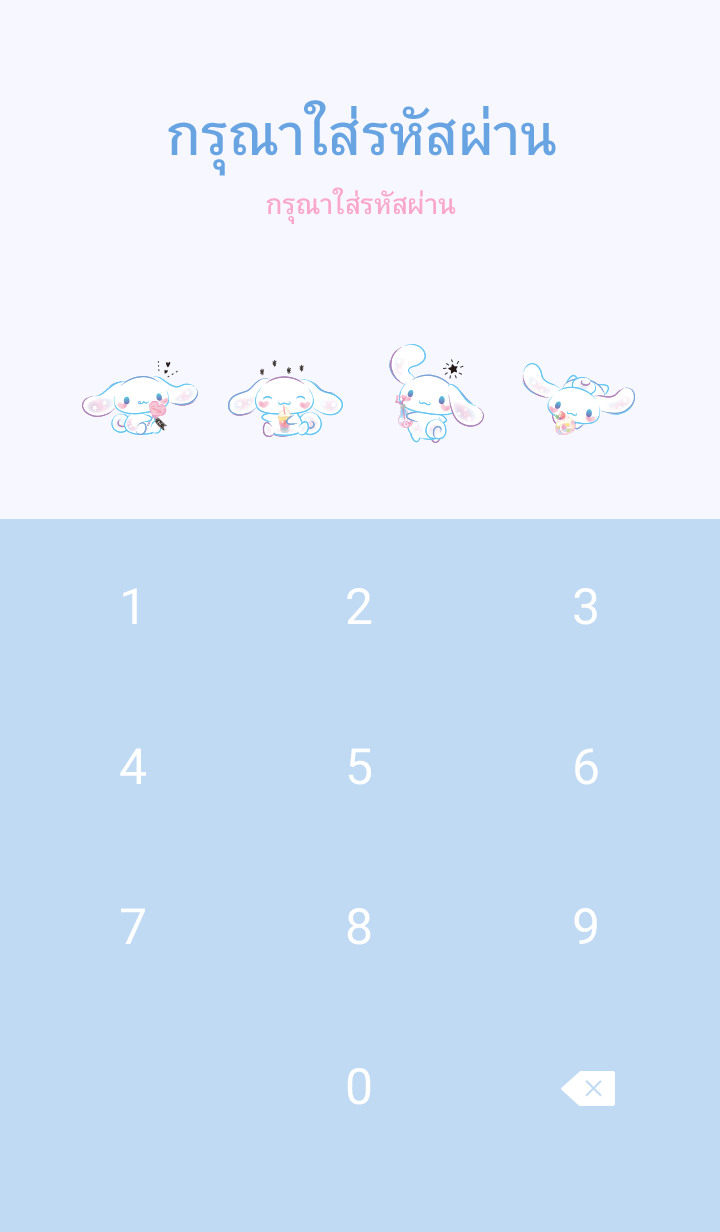Delete the last entered passcode digit
720x1232 pixels.
pos(588,1088)
